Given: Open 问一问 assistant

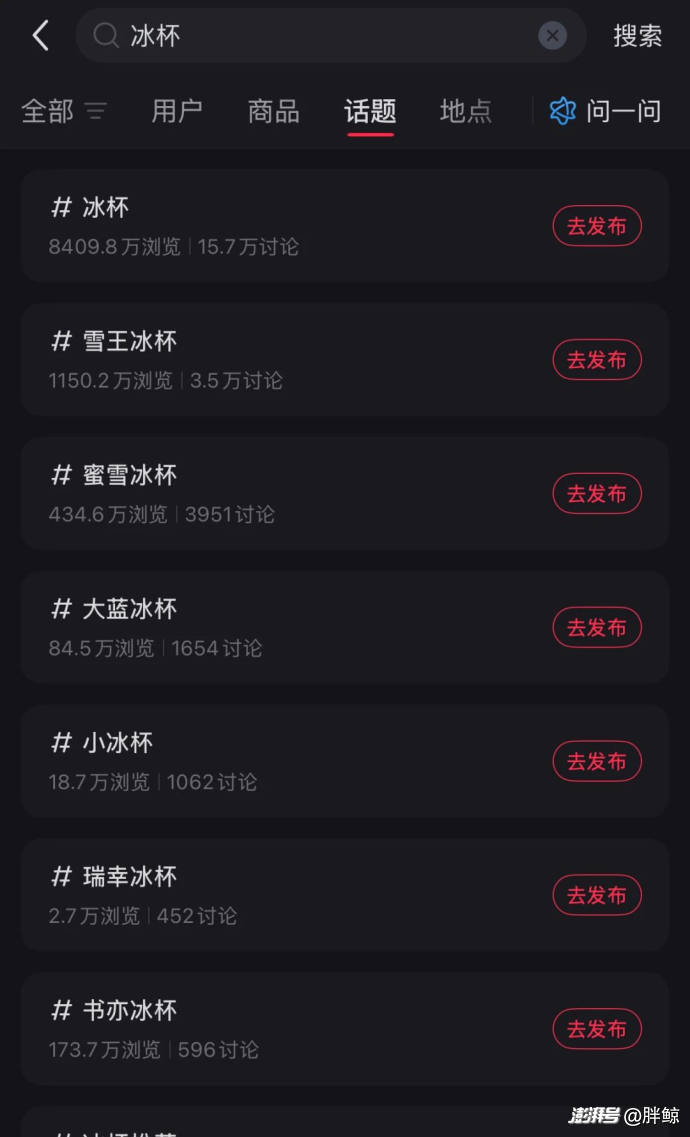Looking at the screenshot, I should (606, 111).
